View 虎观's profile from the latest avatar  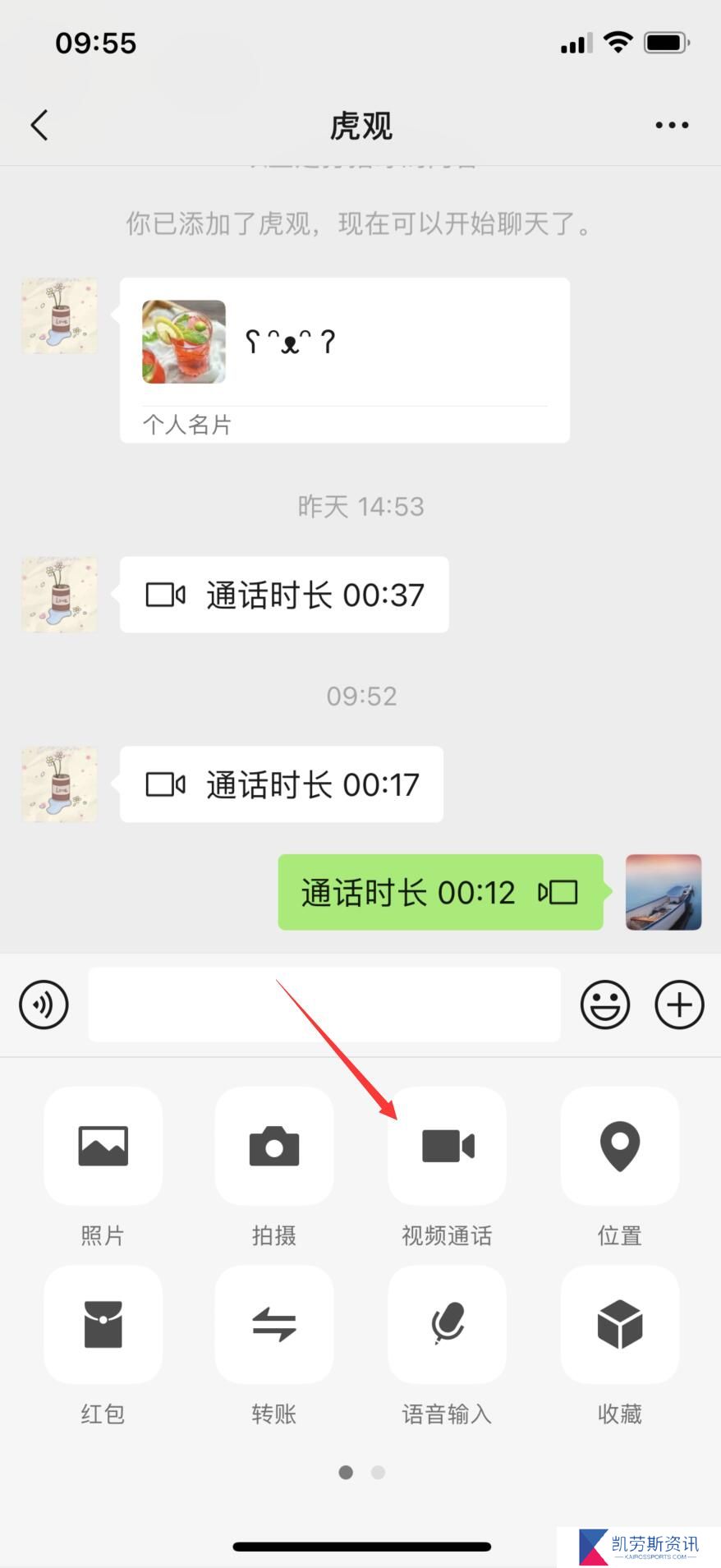[x=59, y=784]
